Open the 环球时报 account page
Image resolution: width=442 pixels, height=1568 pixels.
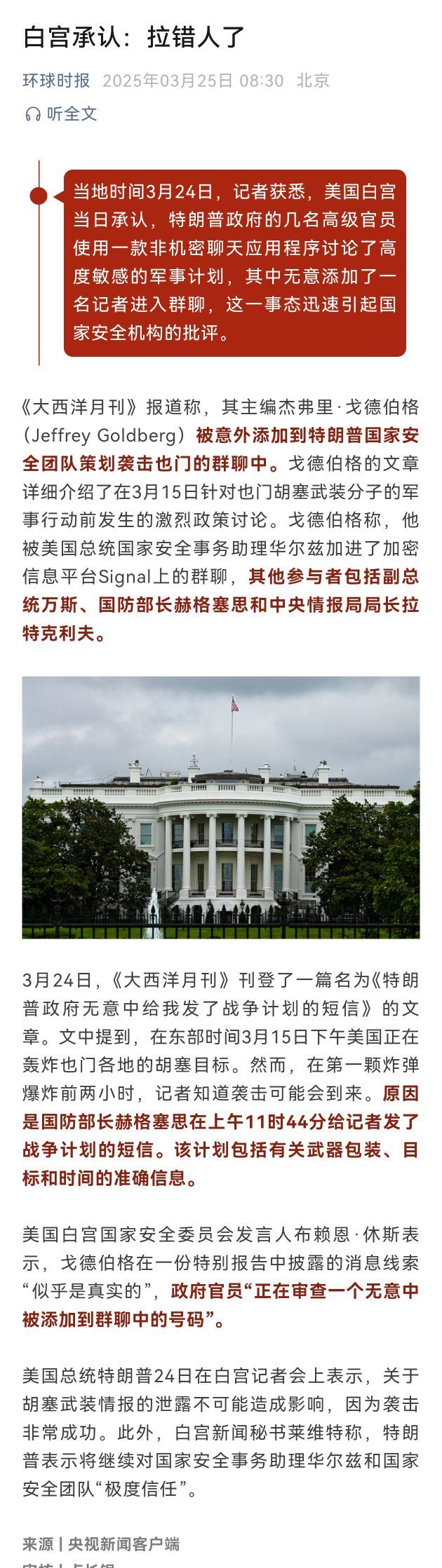click(56, 81)
